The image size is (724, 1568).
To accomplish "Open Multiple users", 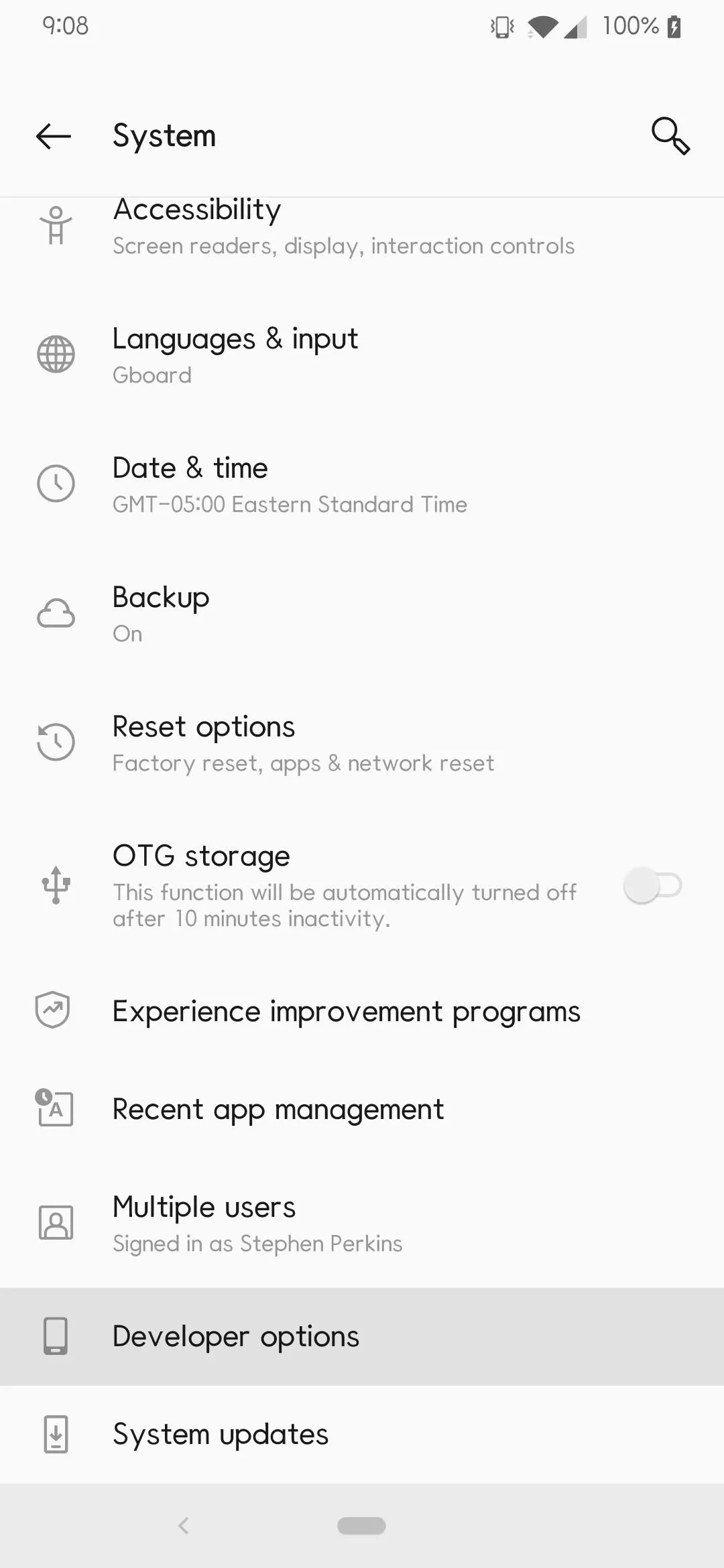I will 362,1223.
